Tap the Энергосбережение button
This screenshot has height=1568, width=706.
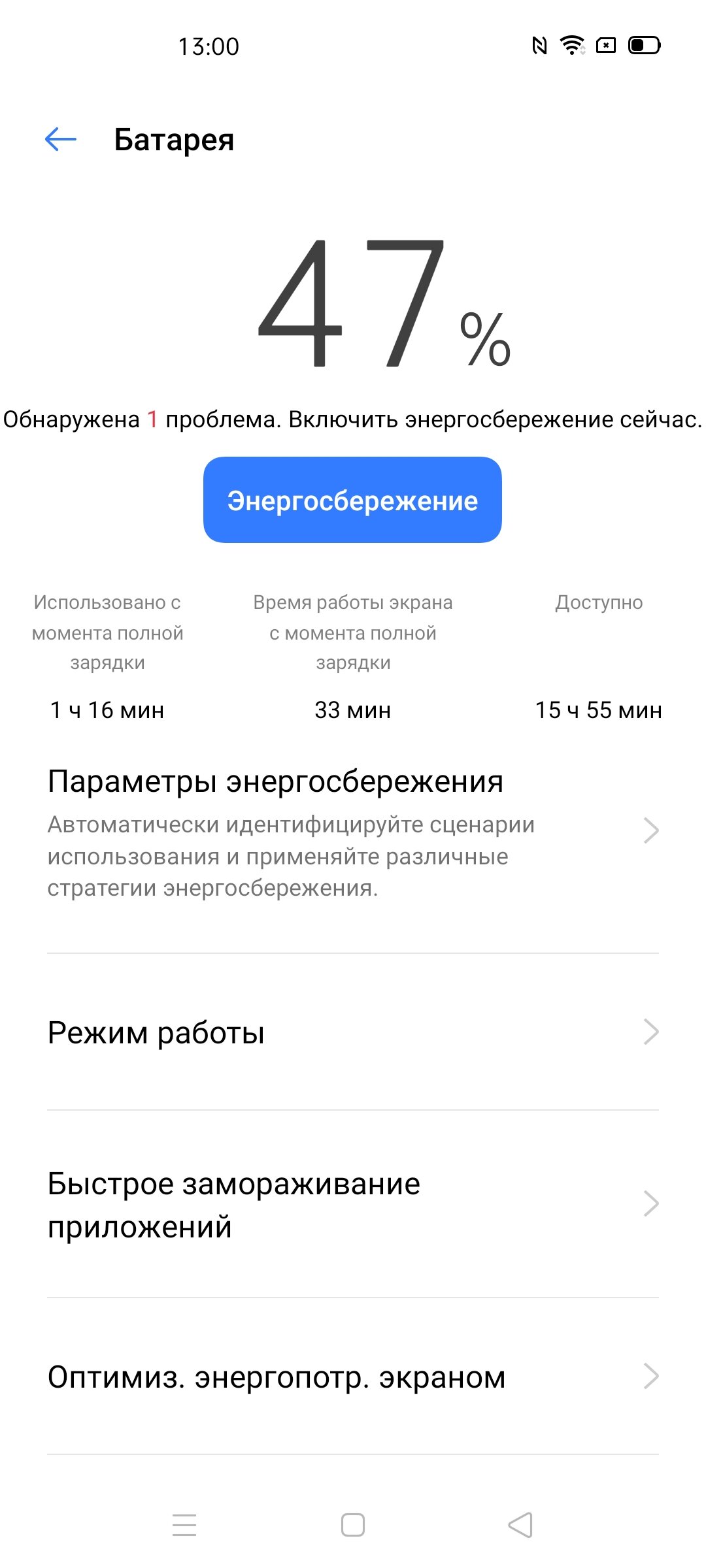click(x=352, y=500)
